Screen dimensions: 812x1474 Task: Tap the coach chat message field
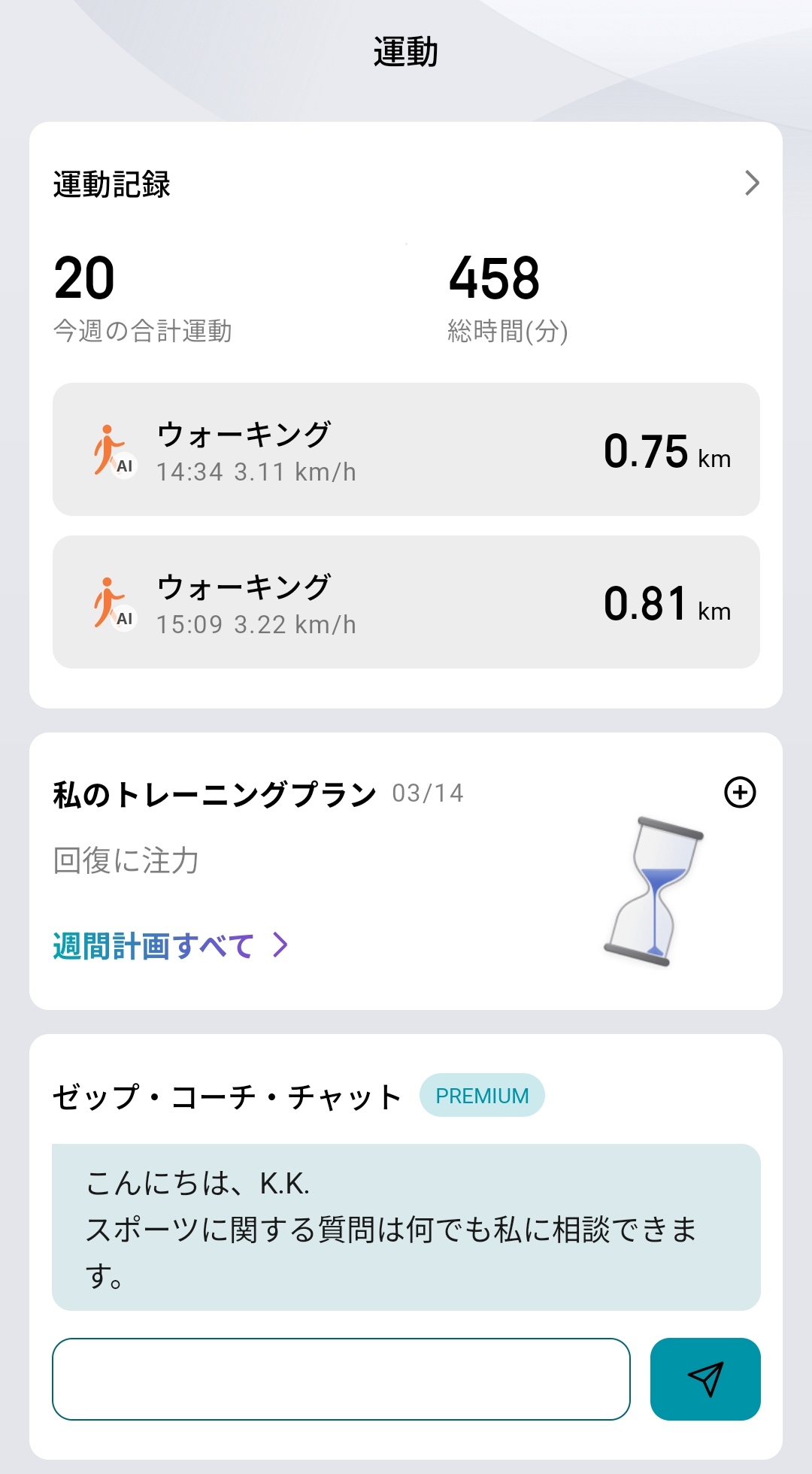tap(341, 1379)
